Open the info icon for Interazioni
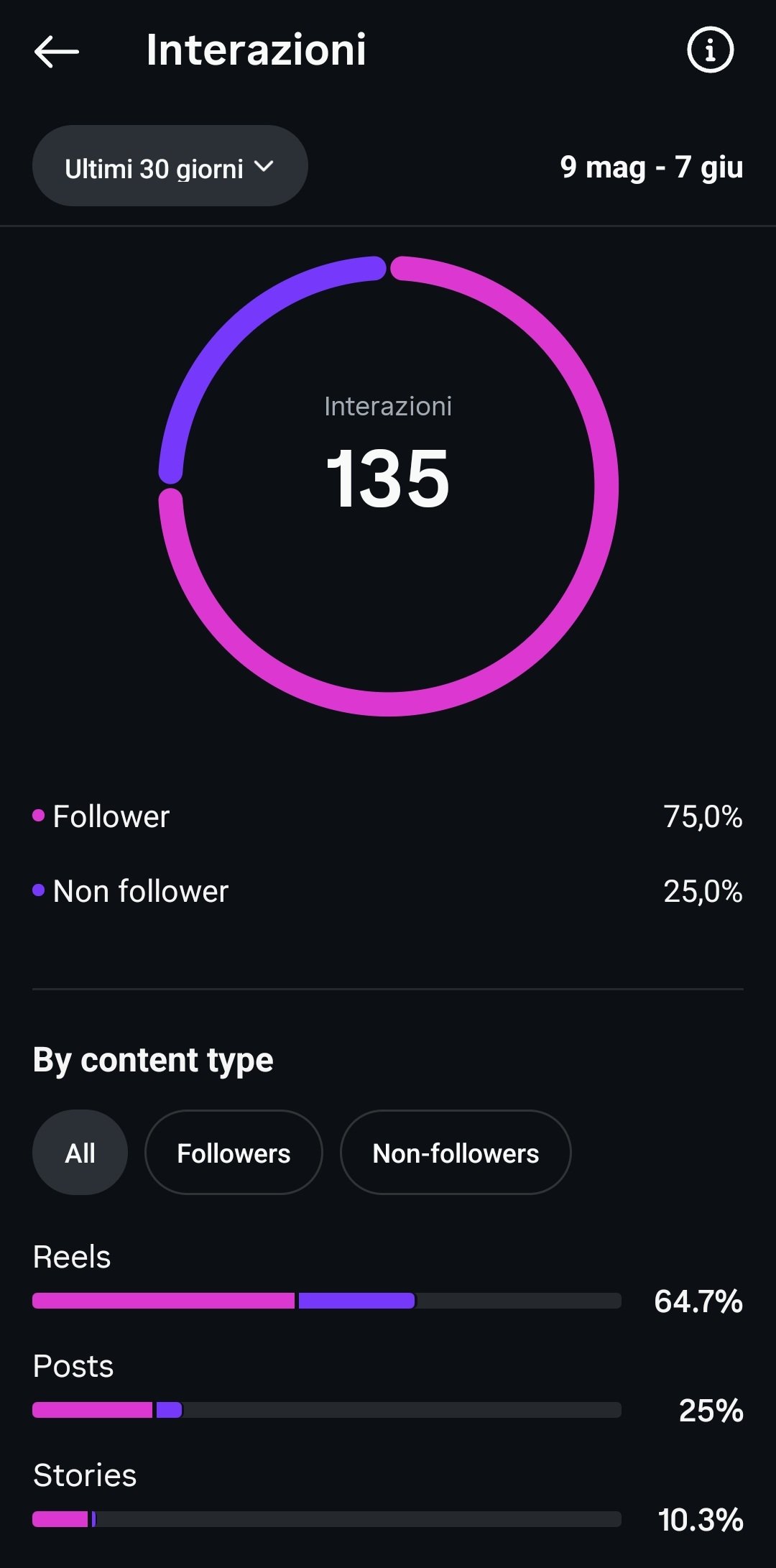776x1568 pixels. [x=710, y=50]
